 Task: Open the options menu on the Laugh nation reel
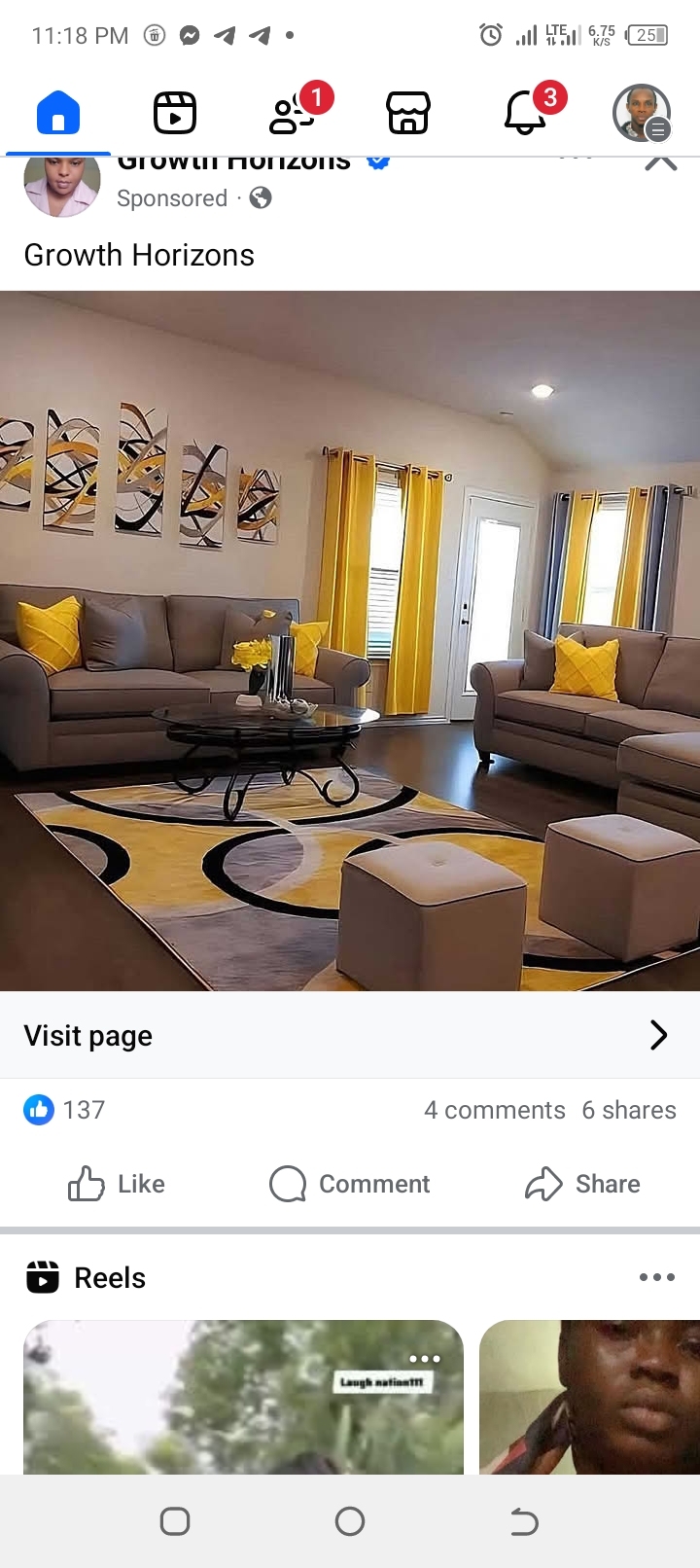(x=425, y=1358)
